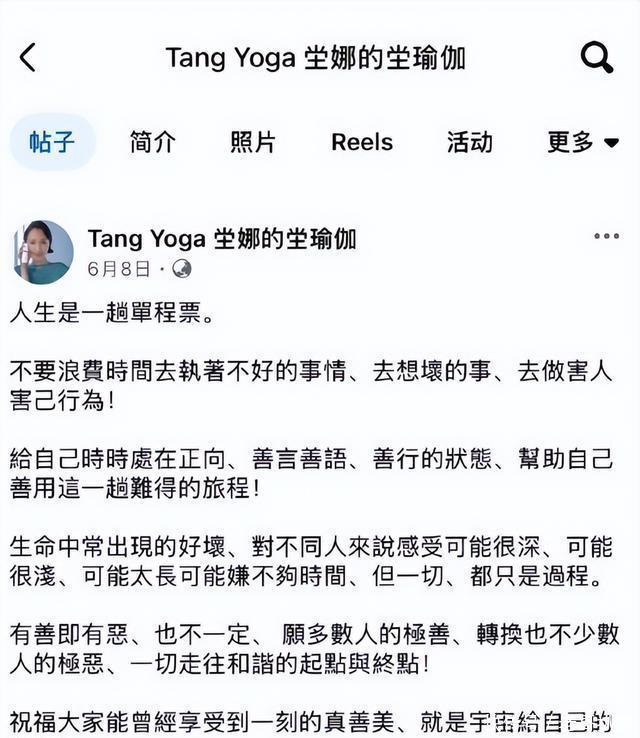
Task: Switch to the 简介 tab
Action: [152, 142]
